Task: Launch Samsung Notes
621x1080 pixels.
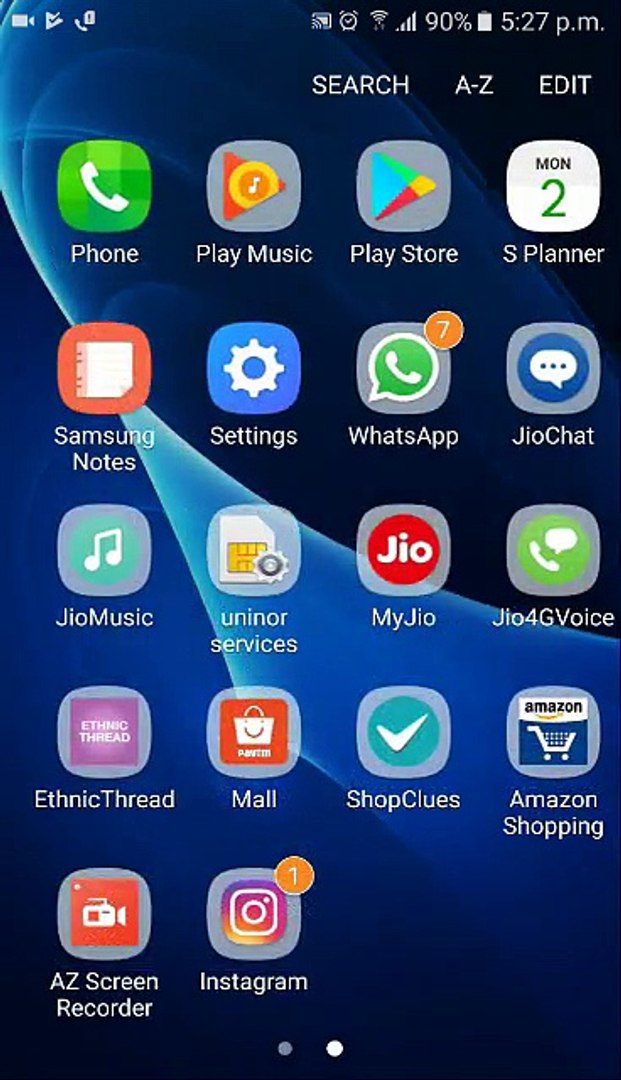Action: coord(104,369)
